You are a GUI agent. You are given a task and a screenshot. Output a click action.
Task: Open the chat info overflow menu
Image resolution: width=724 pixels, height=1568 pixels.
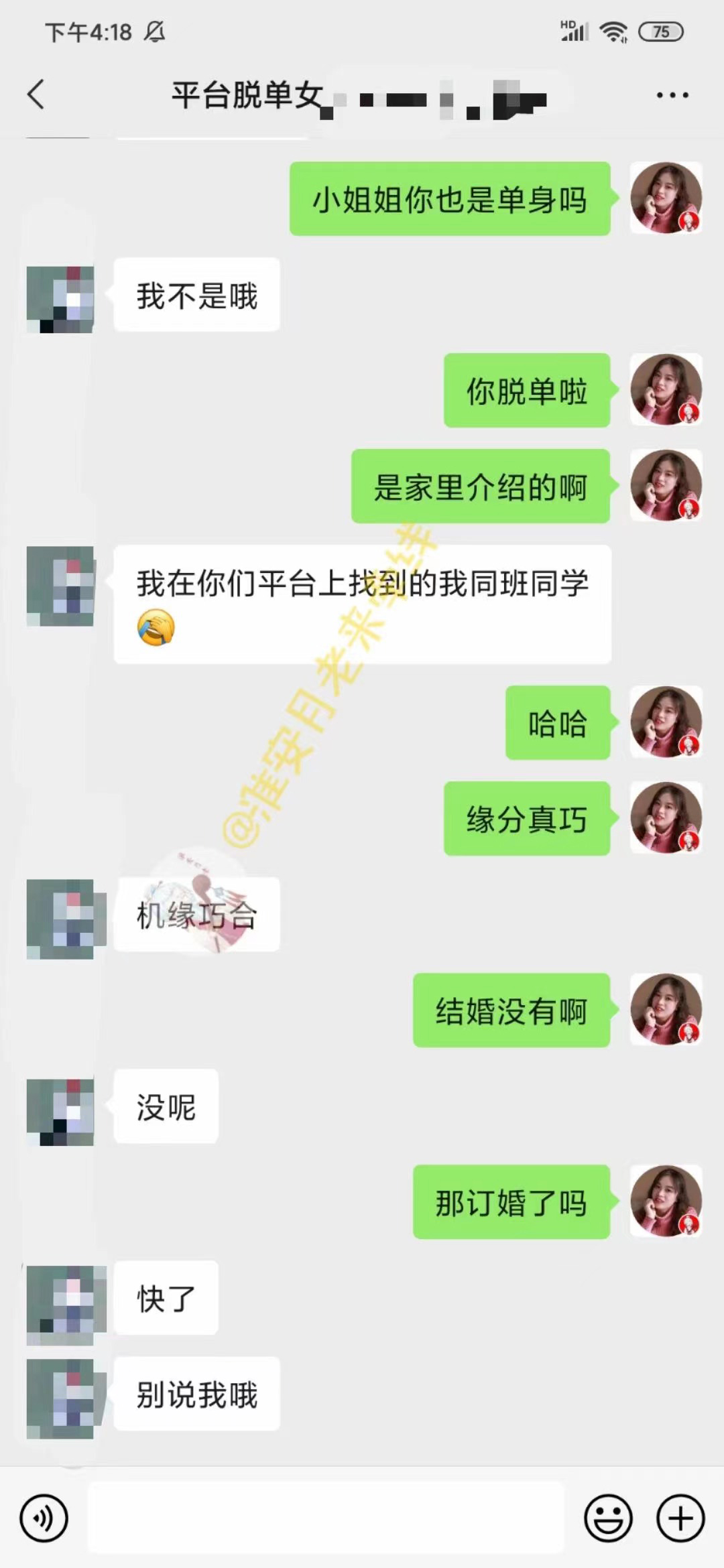point(672,95)
